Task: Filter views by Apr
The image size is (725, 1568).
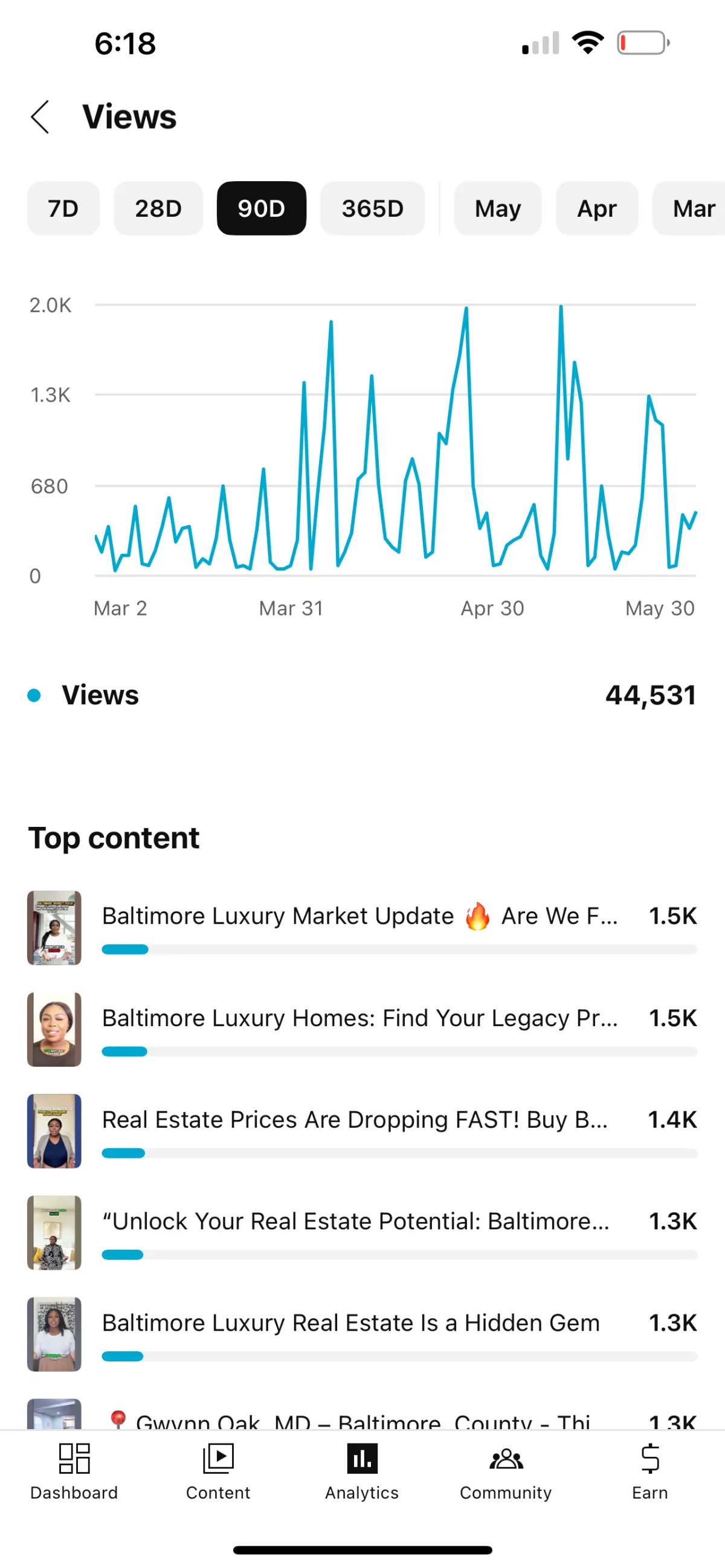Action: point(597,208)
